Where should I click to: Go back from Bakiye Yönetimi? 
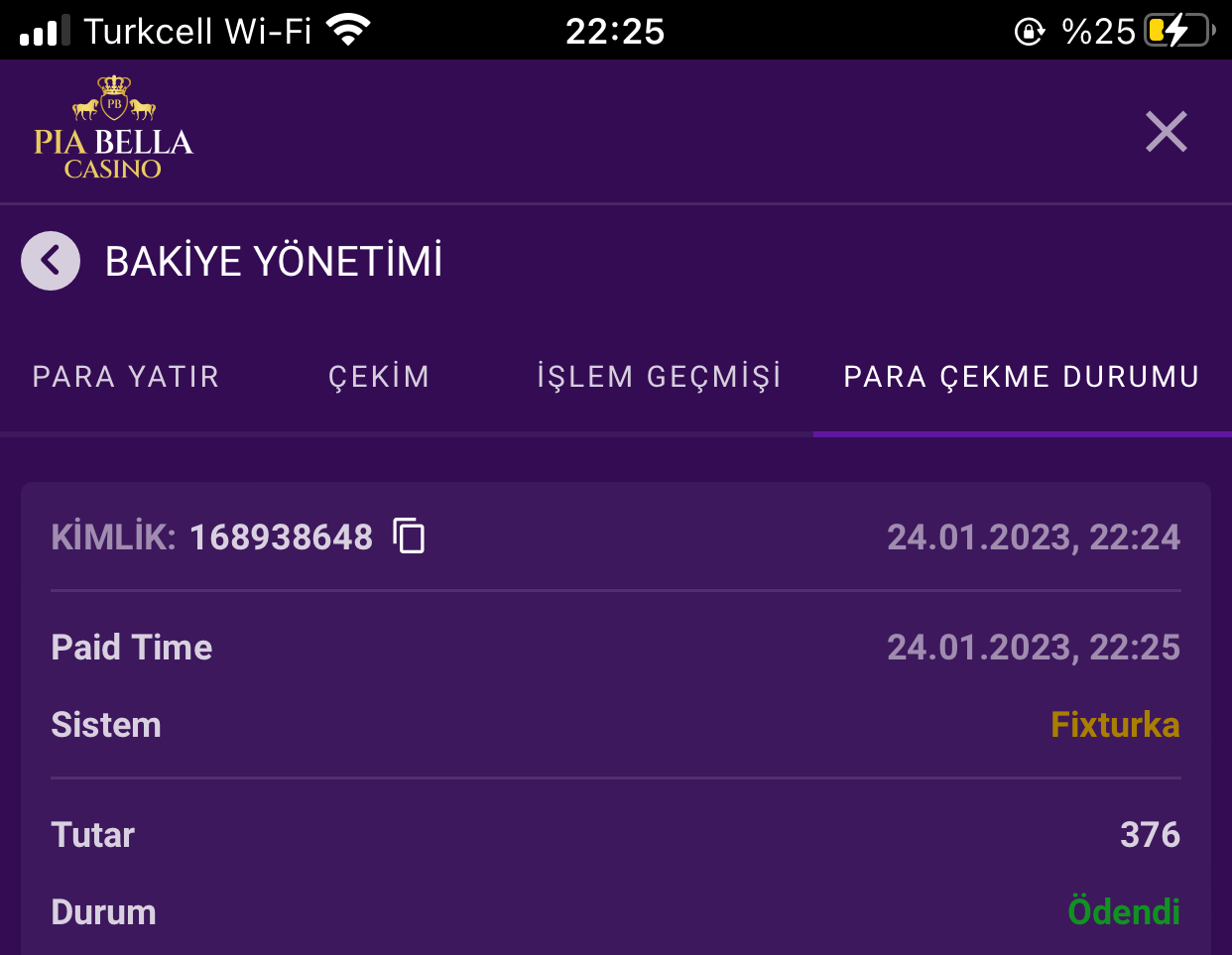(51, 261)
